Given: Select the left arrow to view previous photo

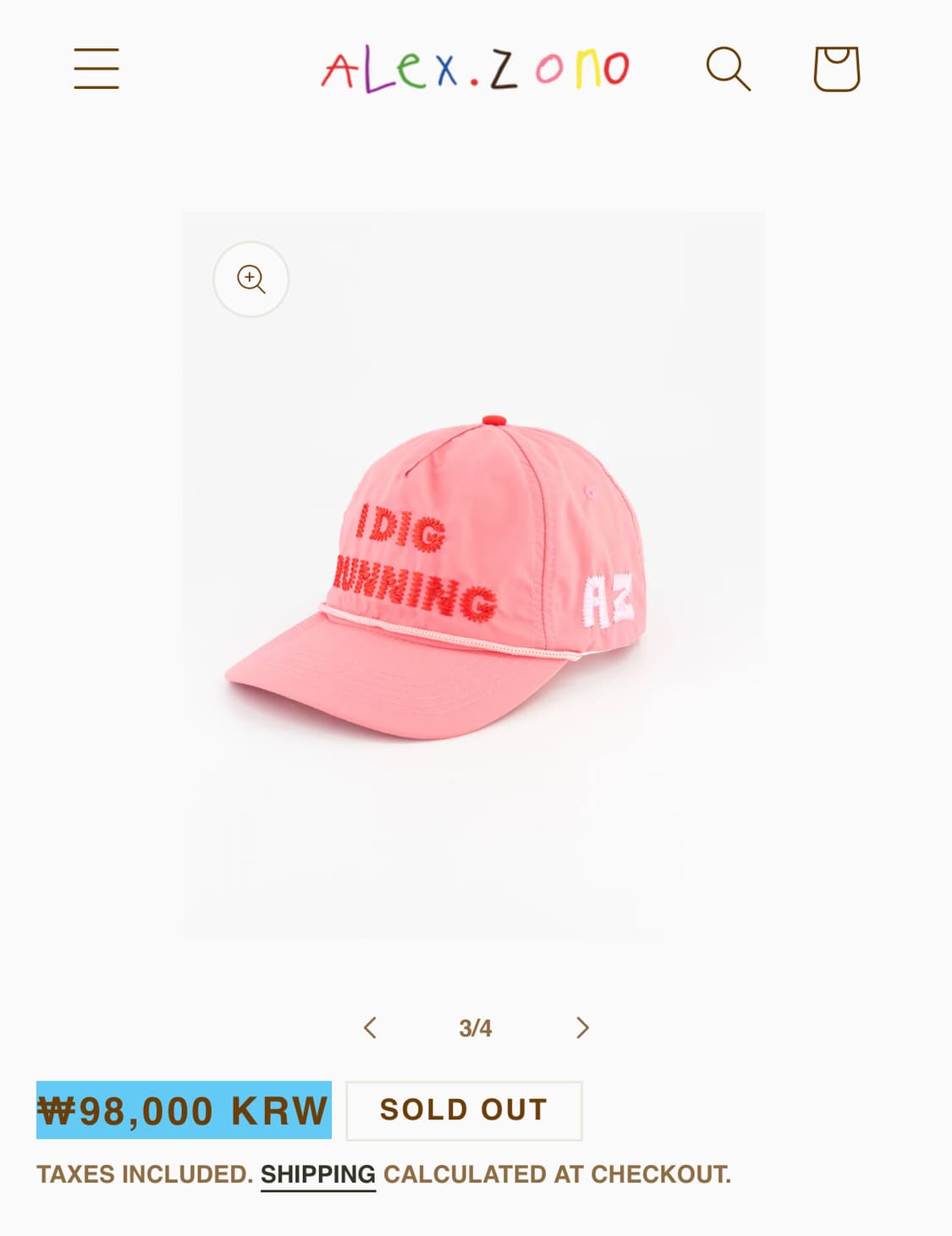Looking at the screenshot, I should pyautogui.click(x=370, y=1027).
